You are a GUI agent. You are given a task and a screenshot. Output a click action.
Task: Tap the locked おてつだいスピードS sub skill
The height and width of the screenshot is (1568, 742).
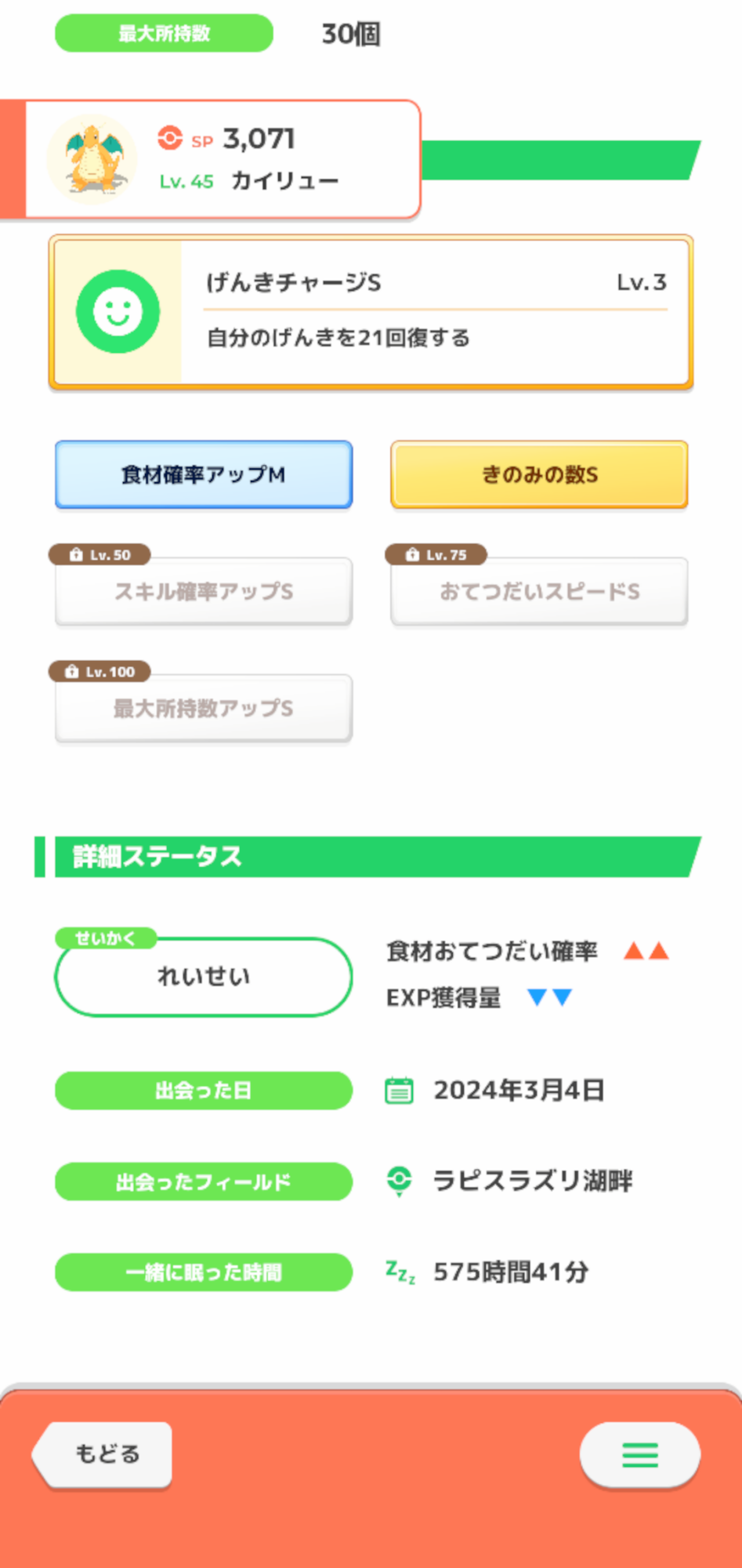(x=539, y=591)
